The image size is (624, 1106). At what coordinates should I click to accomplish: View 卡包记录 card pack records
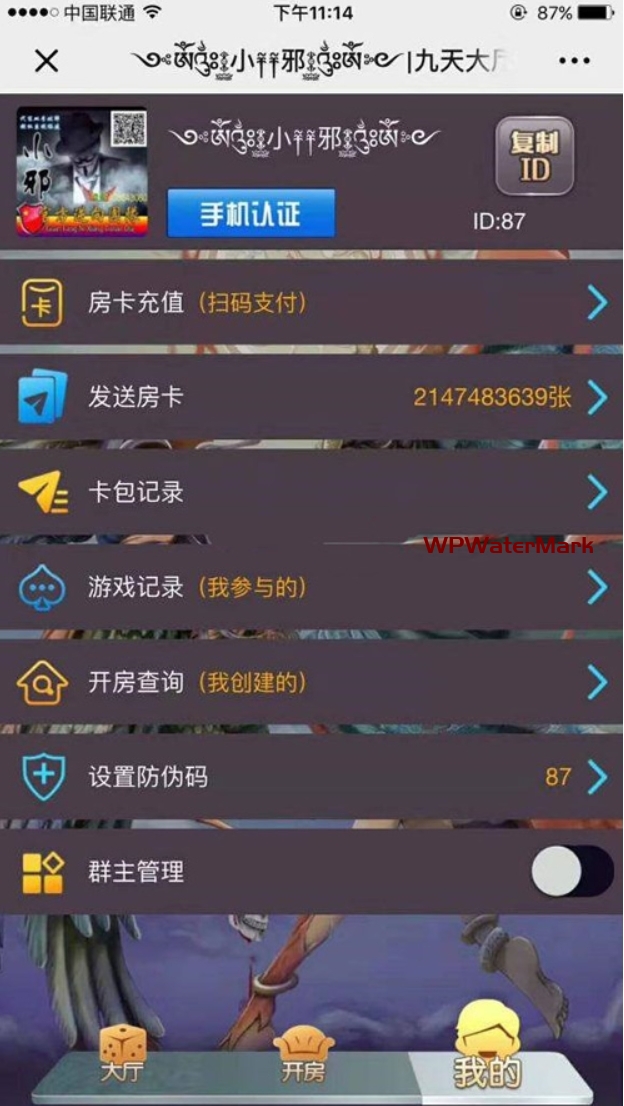pyautogui.click(x=312, y=492)
